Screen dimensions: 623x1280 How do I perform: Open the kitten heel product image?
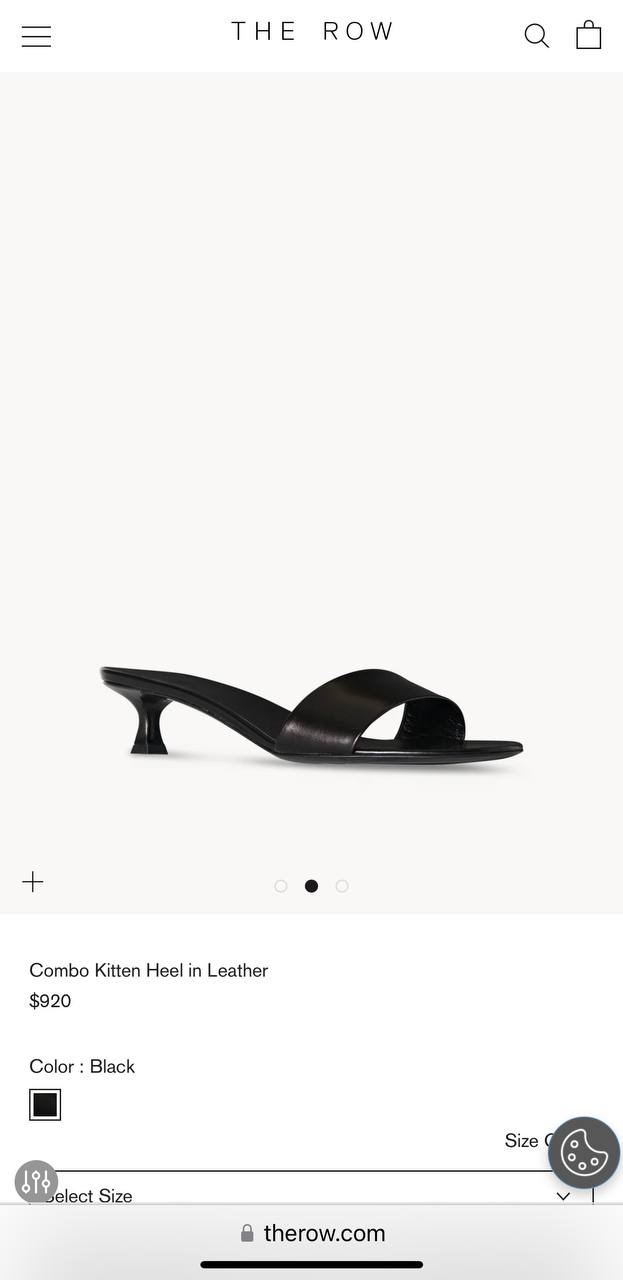coord(311,718)
